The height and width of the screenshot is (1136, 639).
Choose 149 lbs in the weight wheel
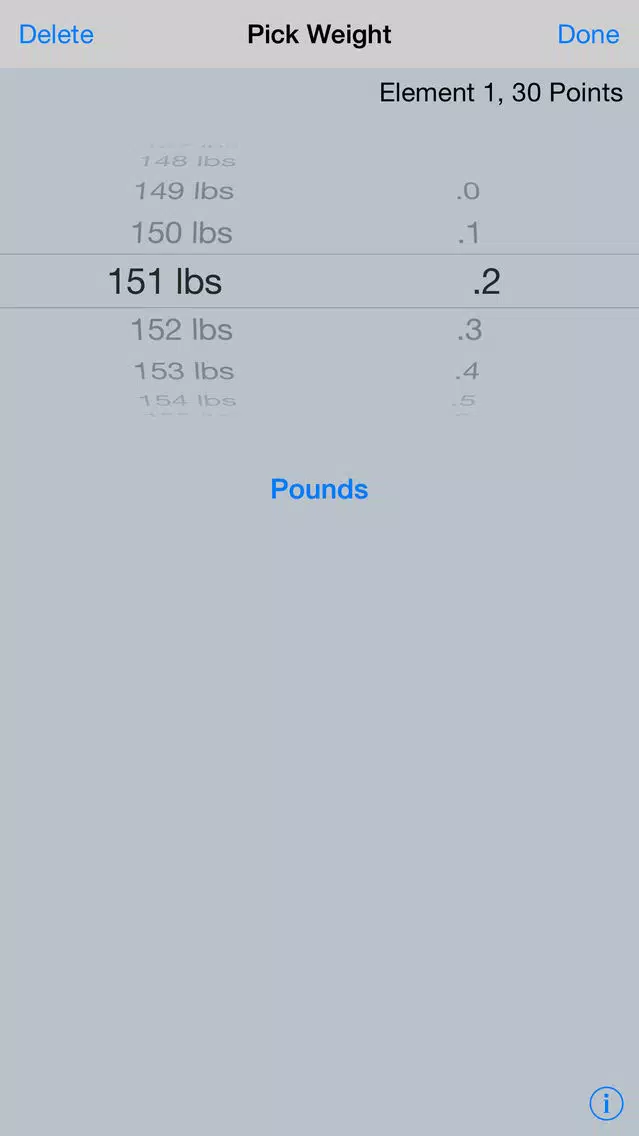point(184,192)
